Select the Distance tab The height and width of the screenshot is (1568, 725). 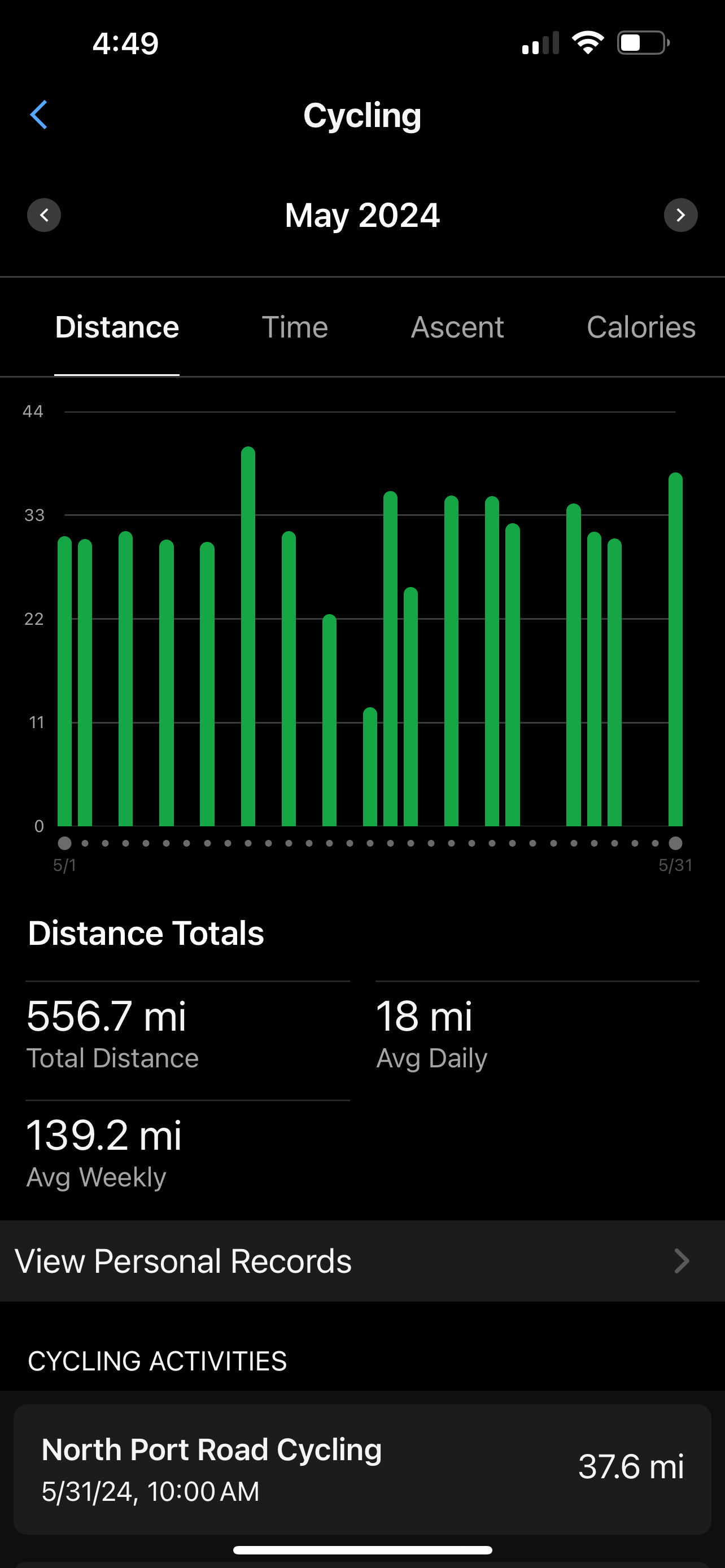coord(117,327)
